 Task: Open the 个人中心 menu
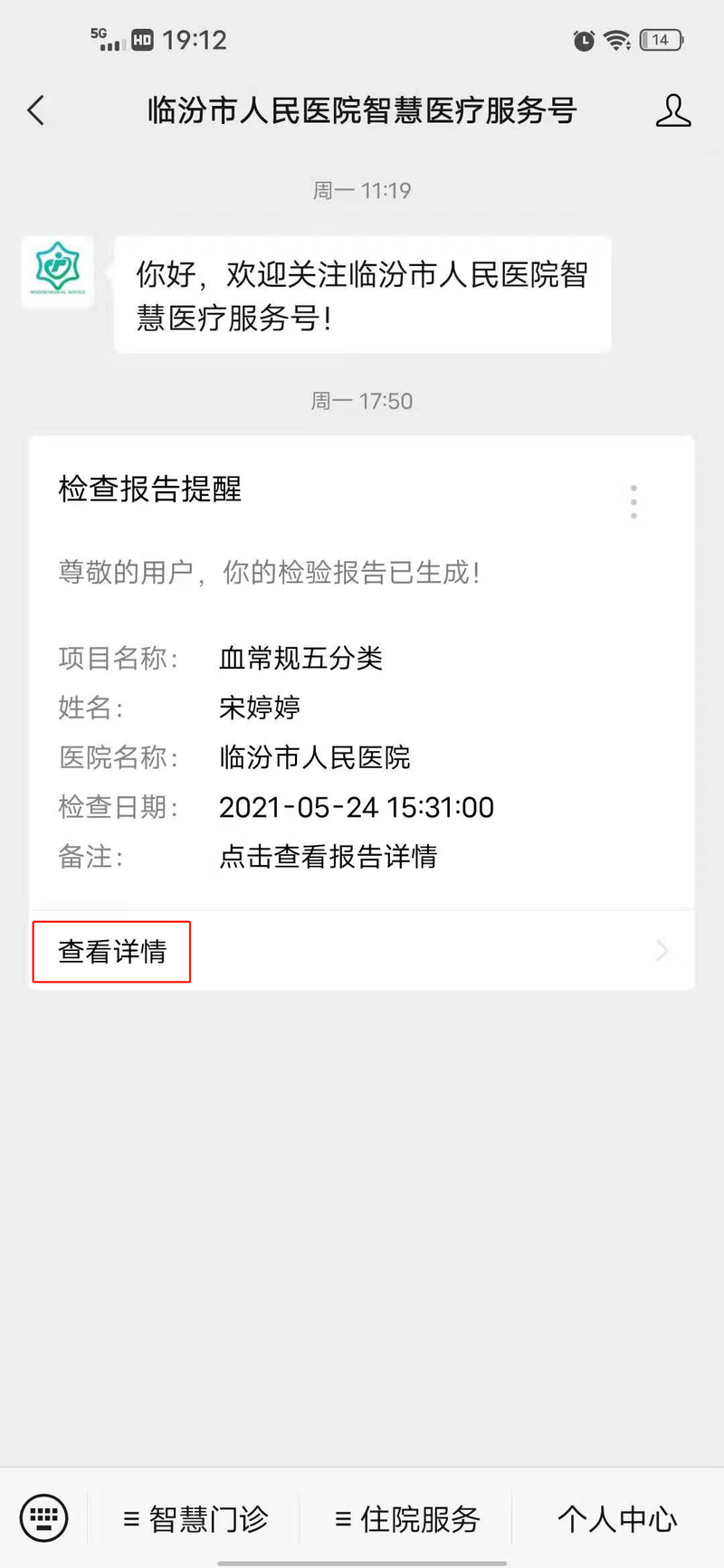pyautogui.click(x=617, y=1518)
